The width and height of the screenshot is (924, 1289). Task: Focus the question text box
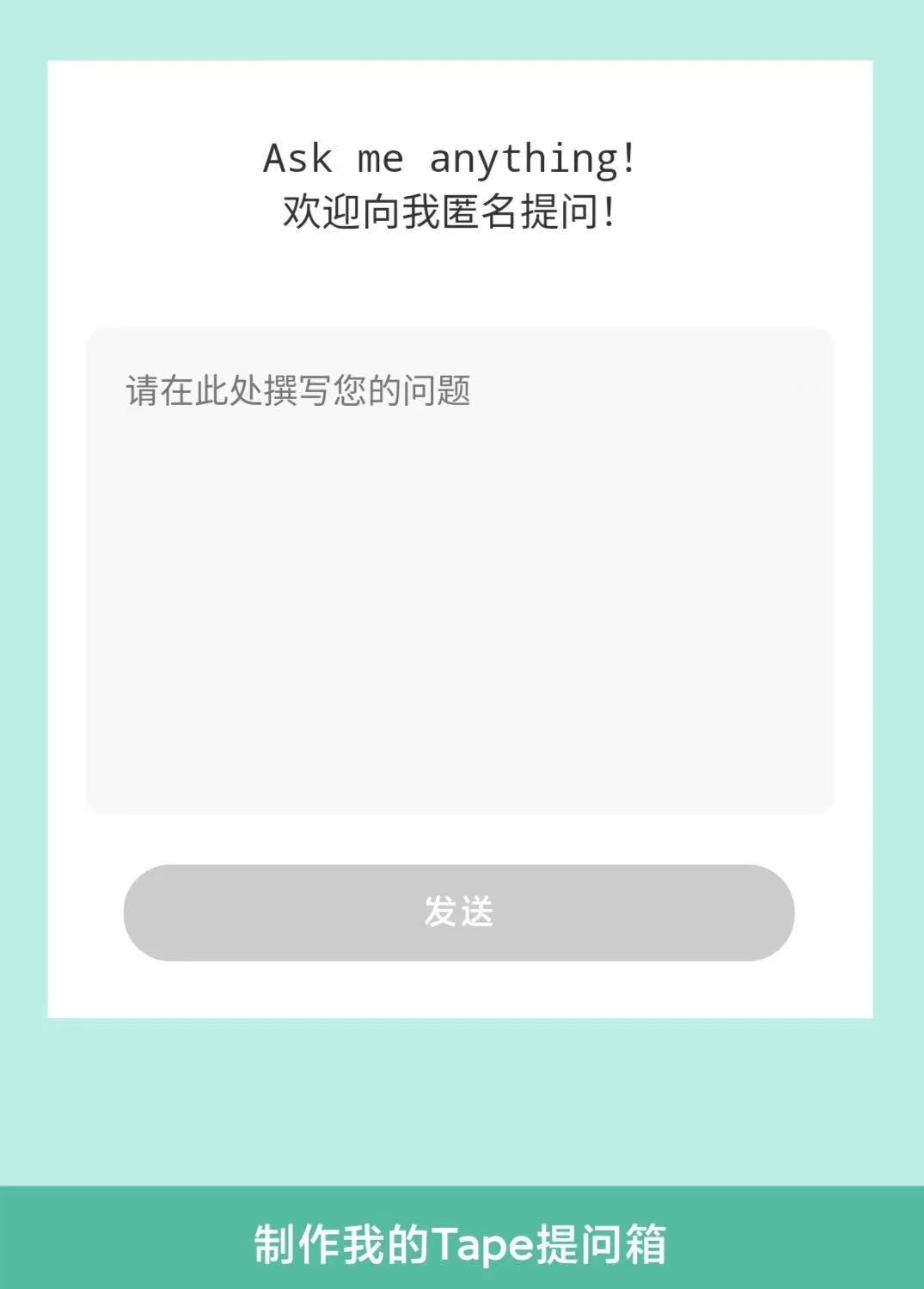[x=460, y=569]
